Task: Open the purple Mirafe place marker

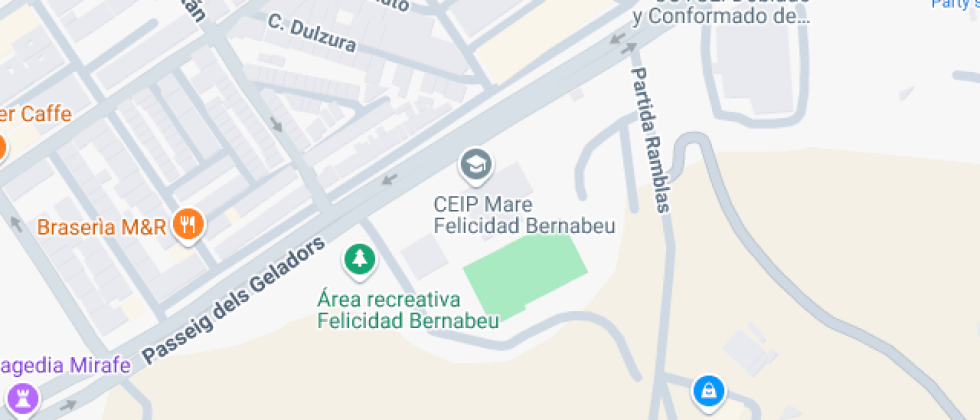Action: pyautogui.click(x=22, y=398)
